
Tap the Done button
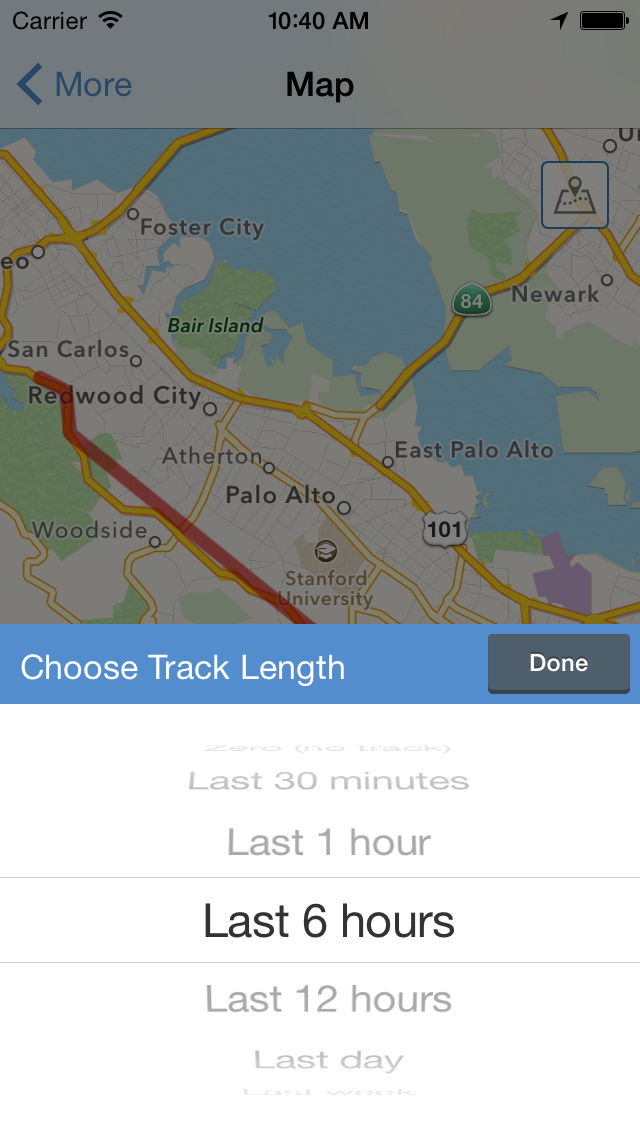pos(558,664)
